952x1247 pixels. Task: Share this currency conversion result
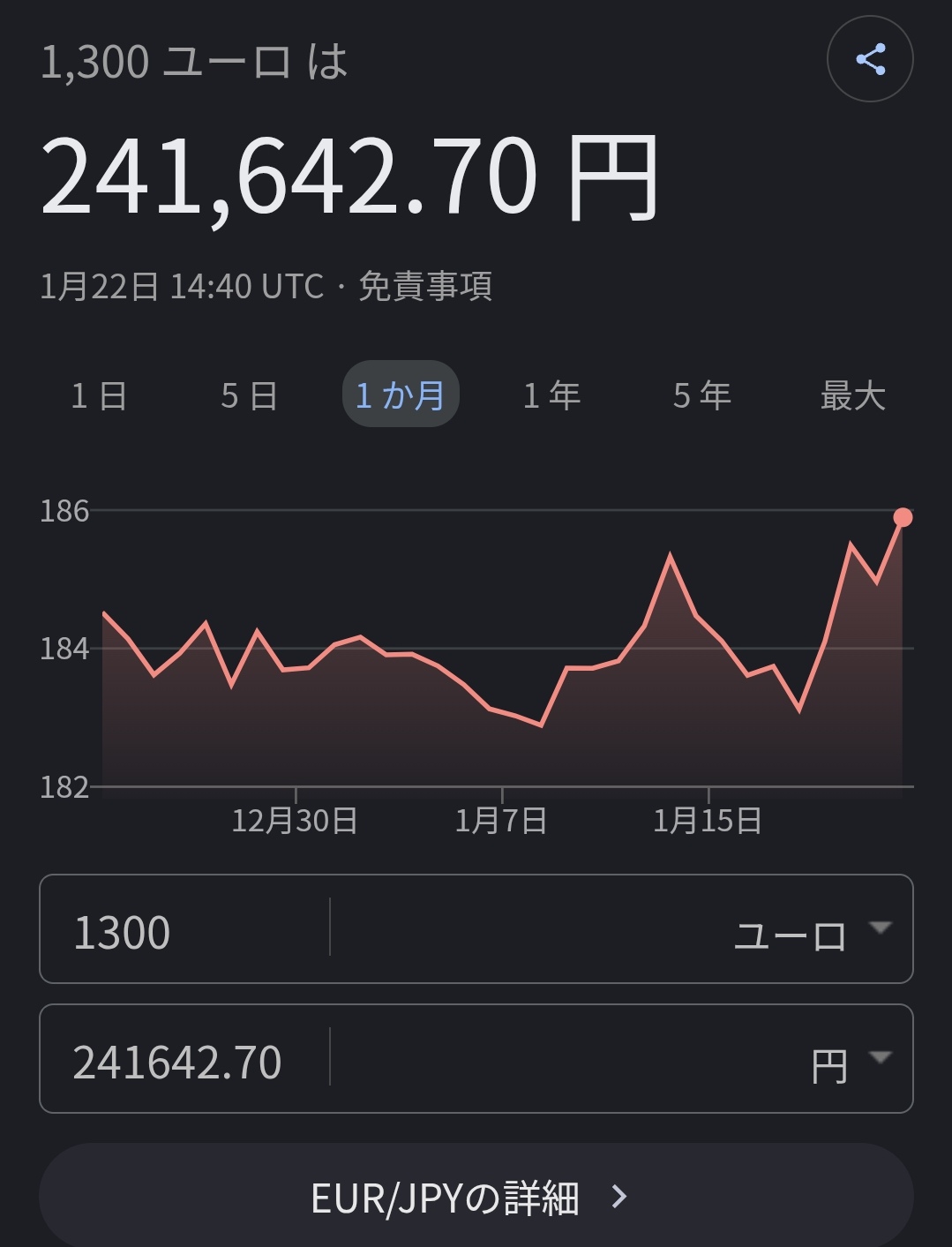tap(870, 59)
